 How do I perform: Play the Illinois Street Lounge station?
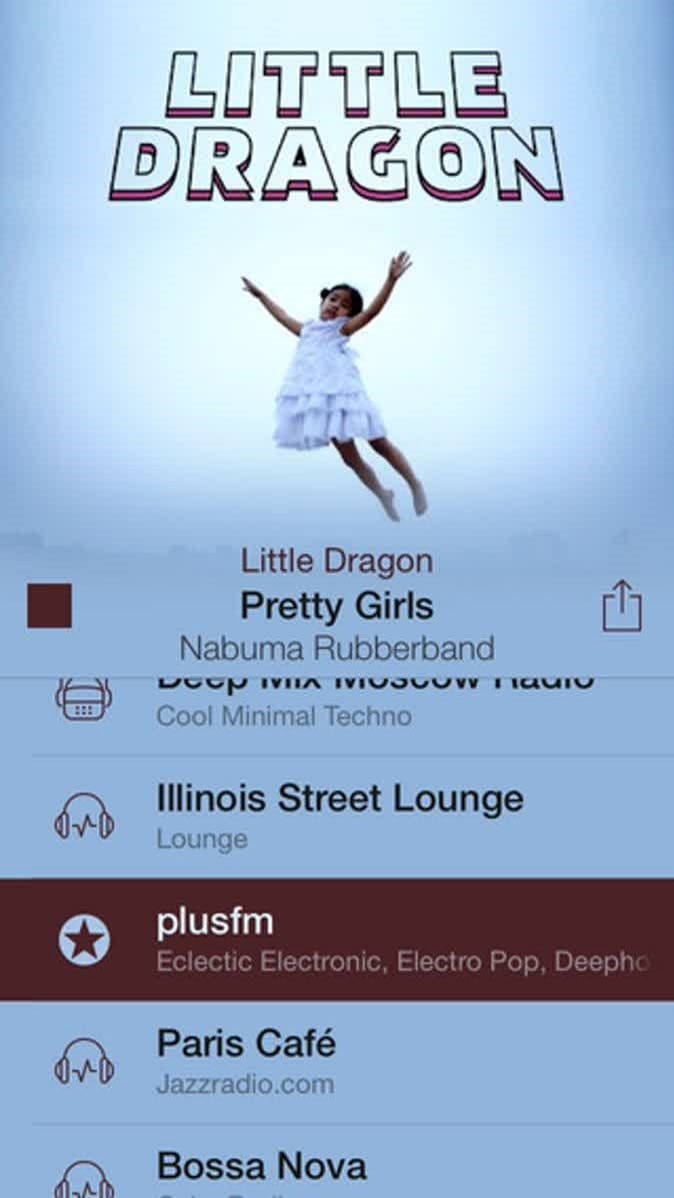click(338, 816)
